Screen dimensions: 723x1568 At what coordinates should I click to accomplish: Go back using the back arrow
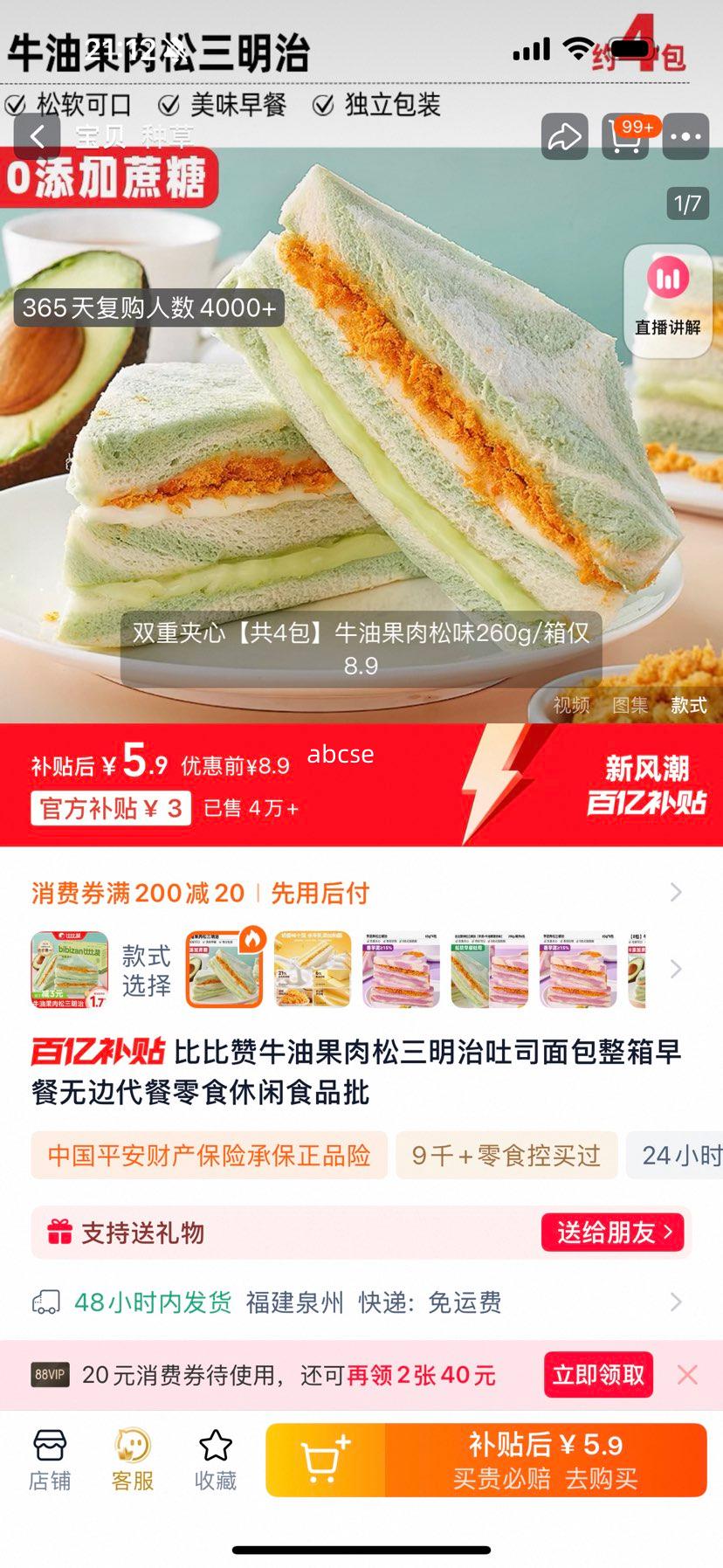(x=38, y=137)
